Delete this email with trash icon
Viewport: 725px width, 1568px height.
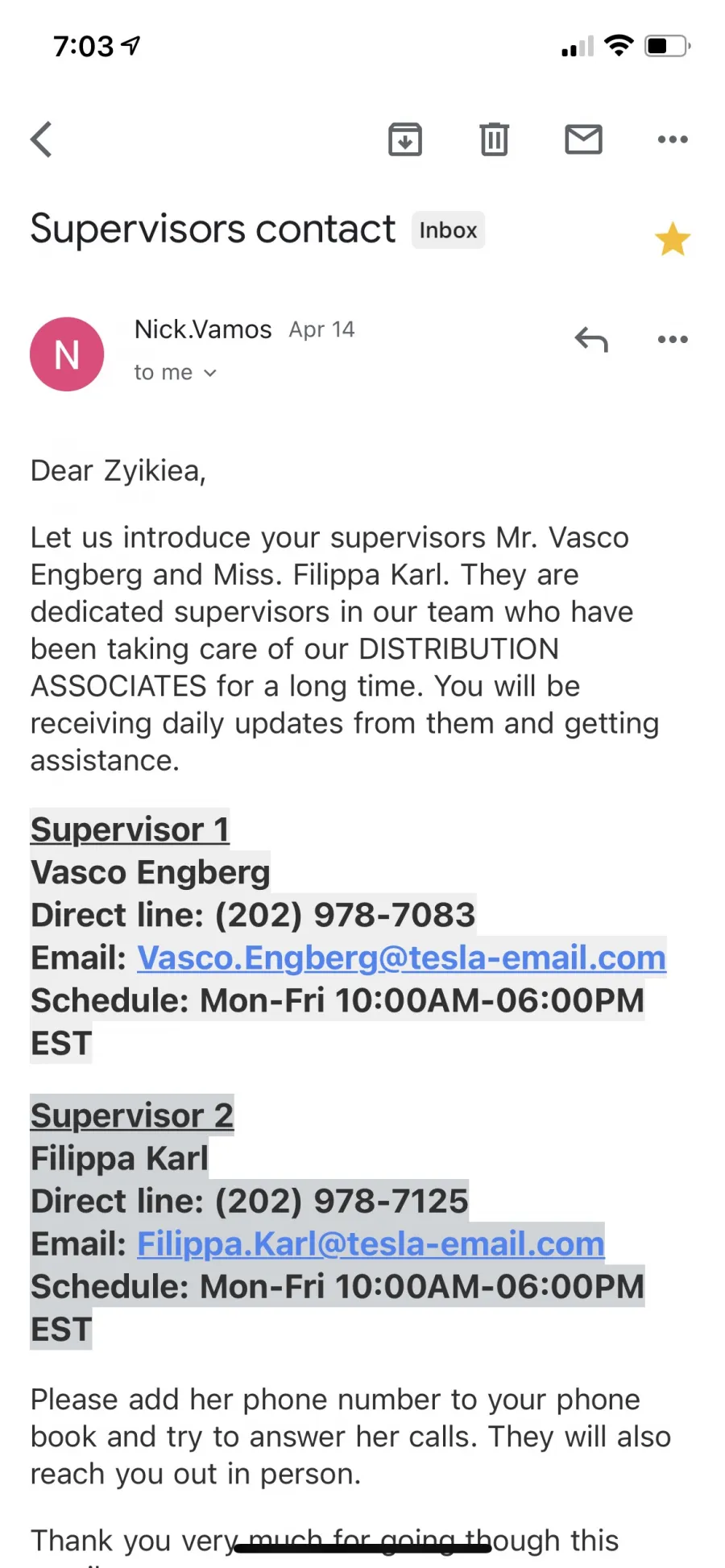[494, 139]
